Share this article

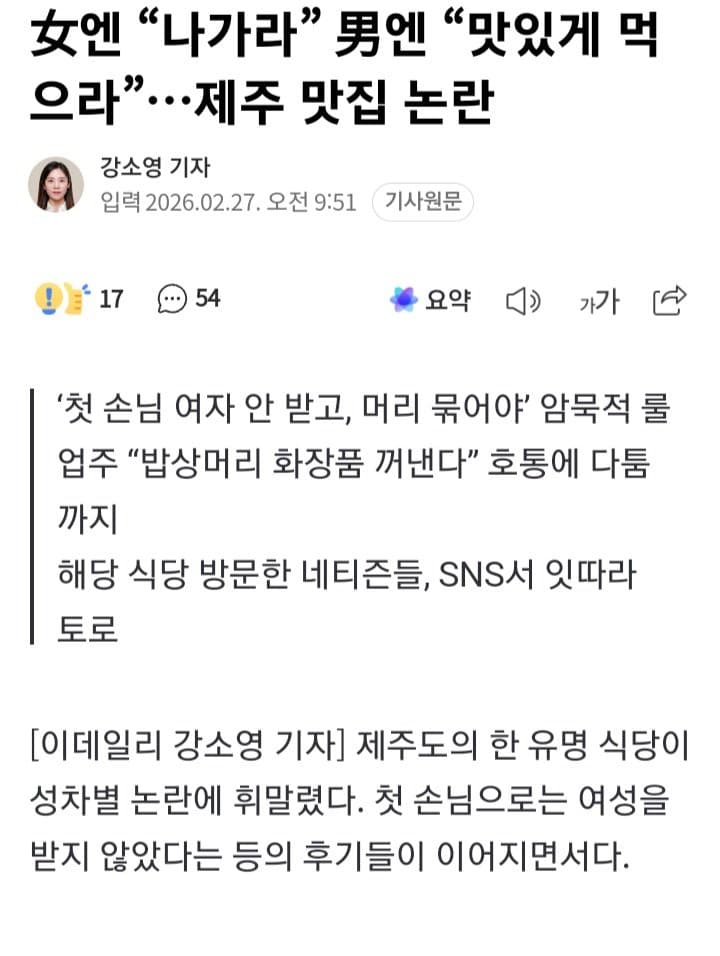669,299
